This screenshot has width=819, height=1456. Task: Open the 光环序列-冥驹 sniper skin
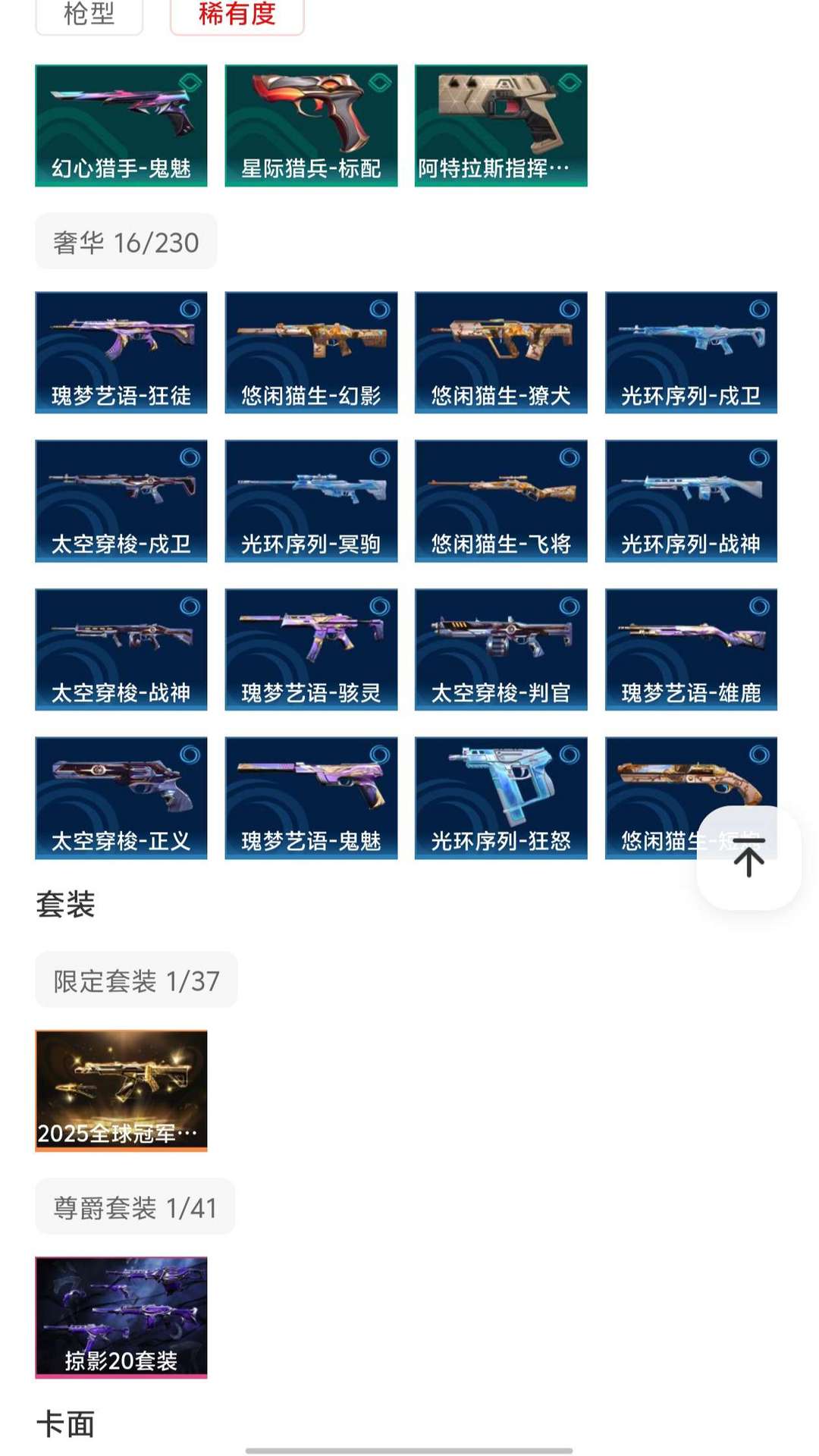click(311, 500)
